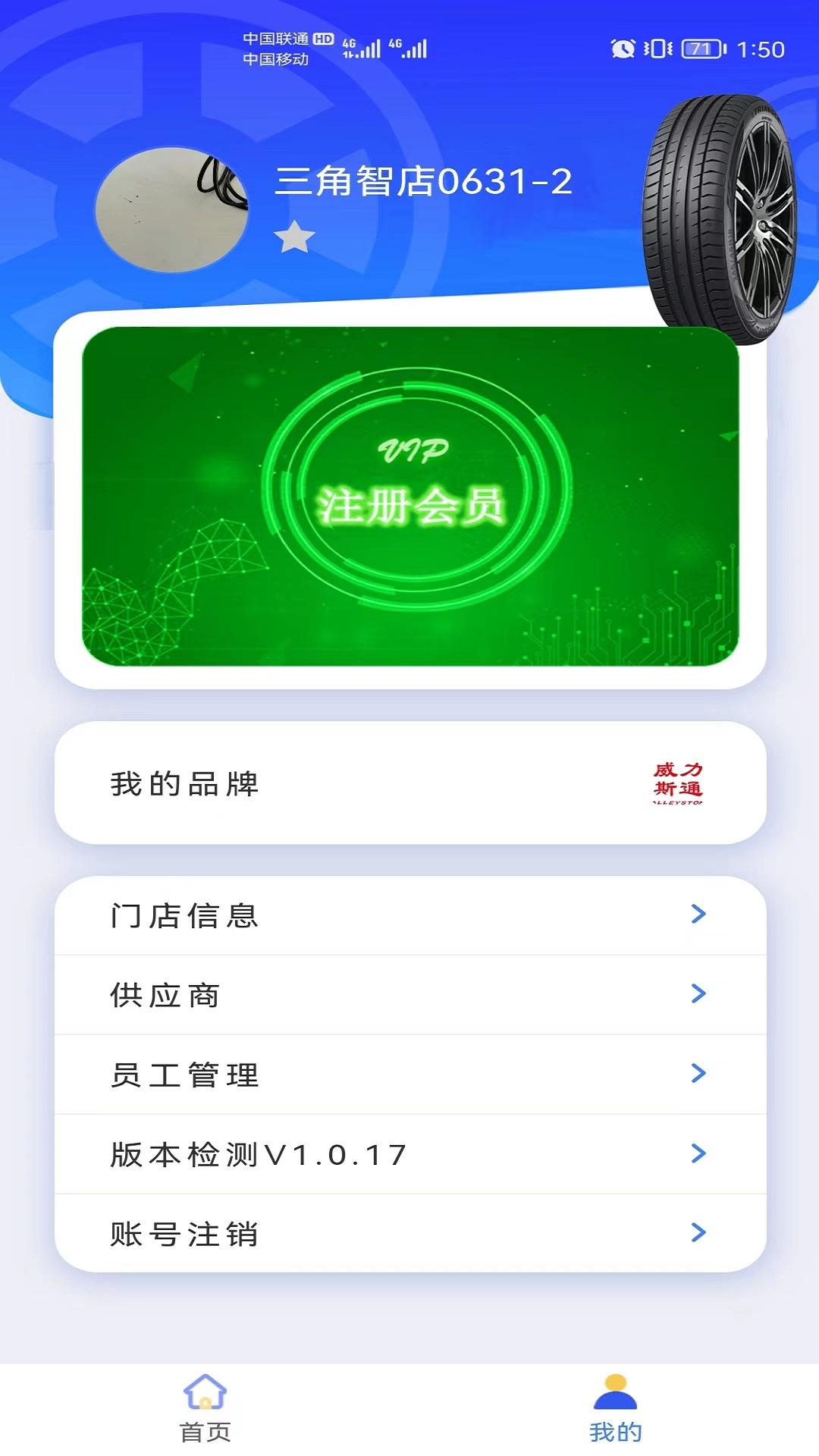Tap the tire product image at top right

click(720, 216)
